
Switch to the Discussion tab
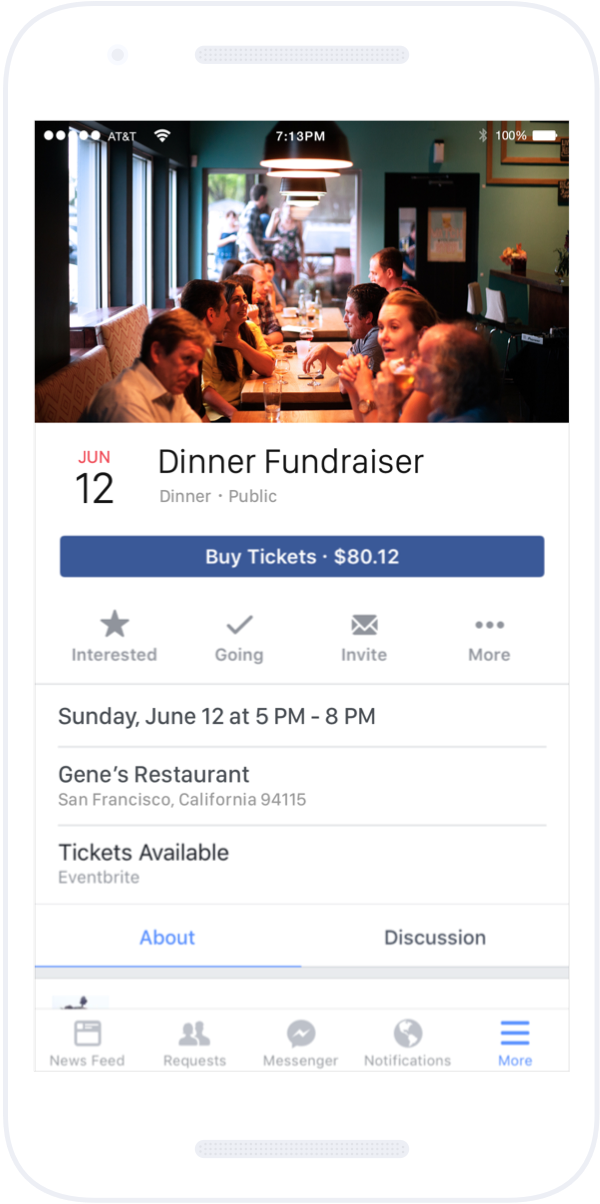[x=435, y=938]
